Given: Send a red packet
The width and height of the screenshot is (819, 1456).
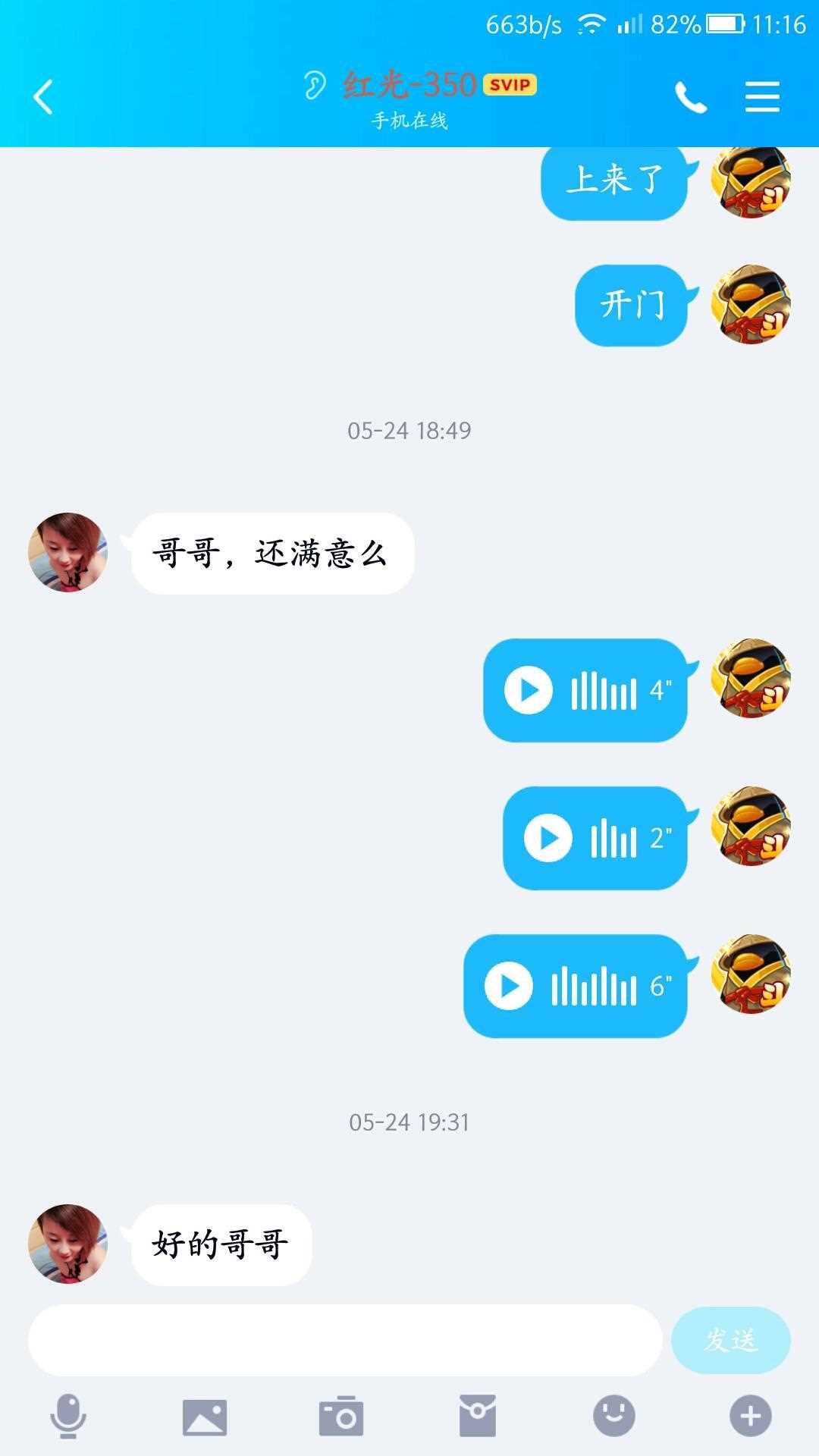Looking at the screenshot, I should [478, 1416].
